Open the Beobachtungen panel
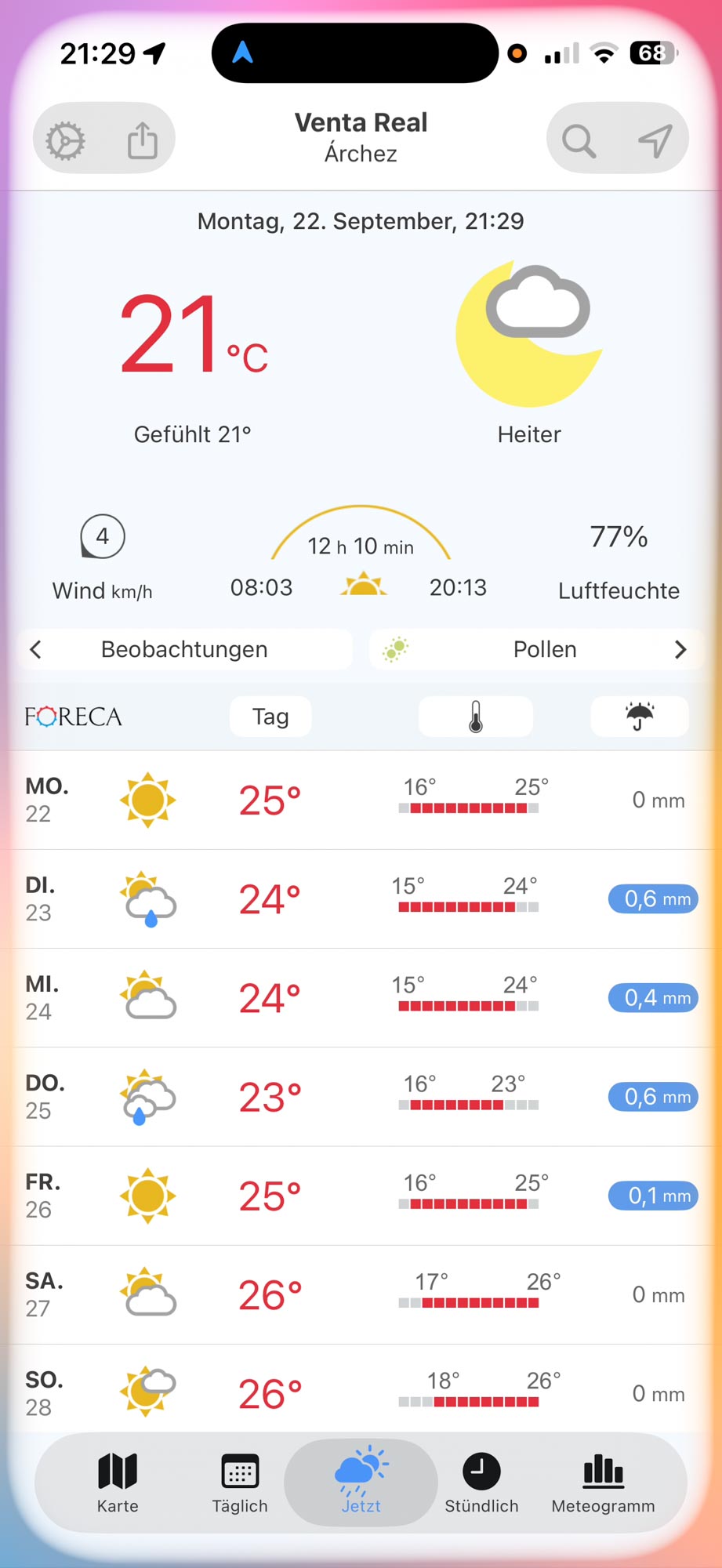This screenshot has height=1568, width=722. click(185, 649)
